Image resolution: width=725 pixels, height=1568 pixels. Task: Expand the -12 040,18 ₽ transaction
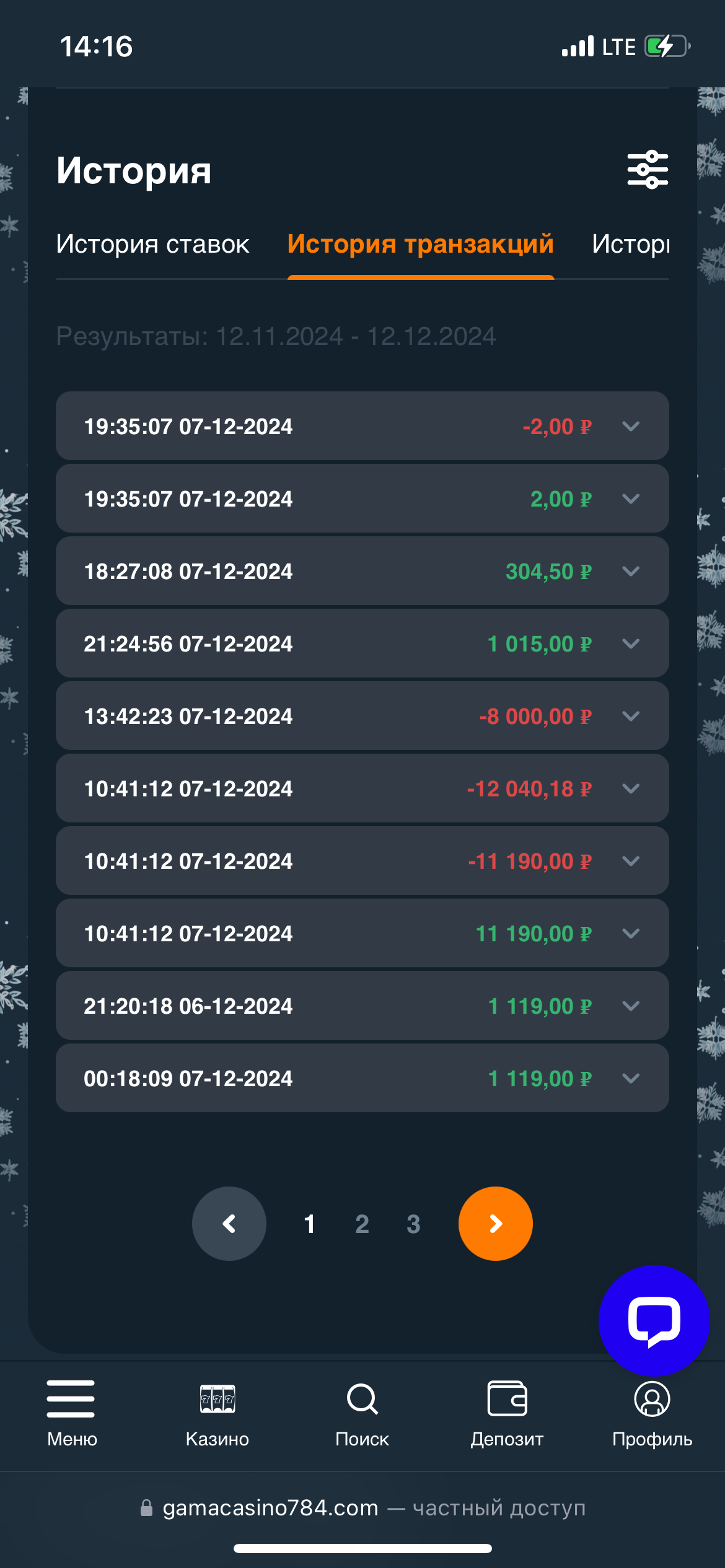tap(362, 788)
